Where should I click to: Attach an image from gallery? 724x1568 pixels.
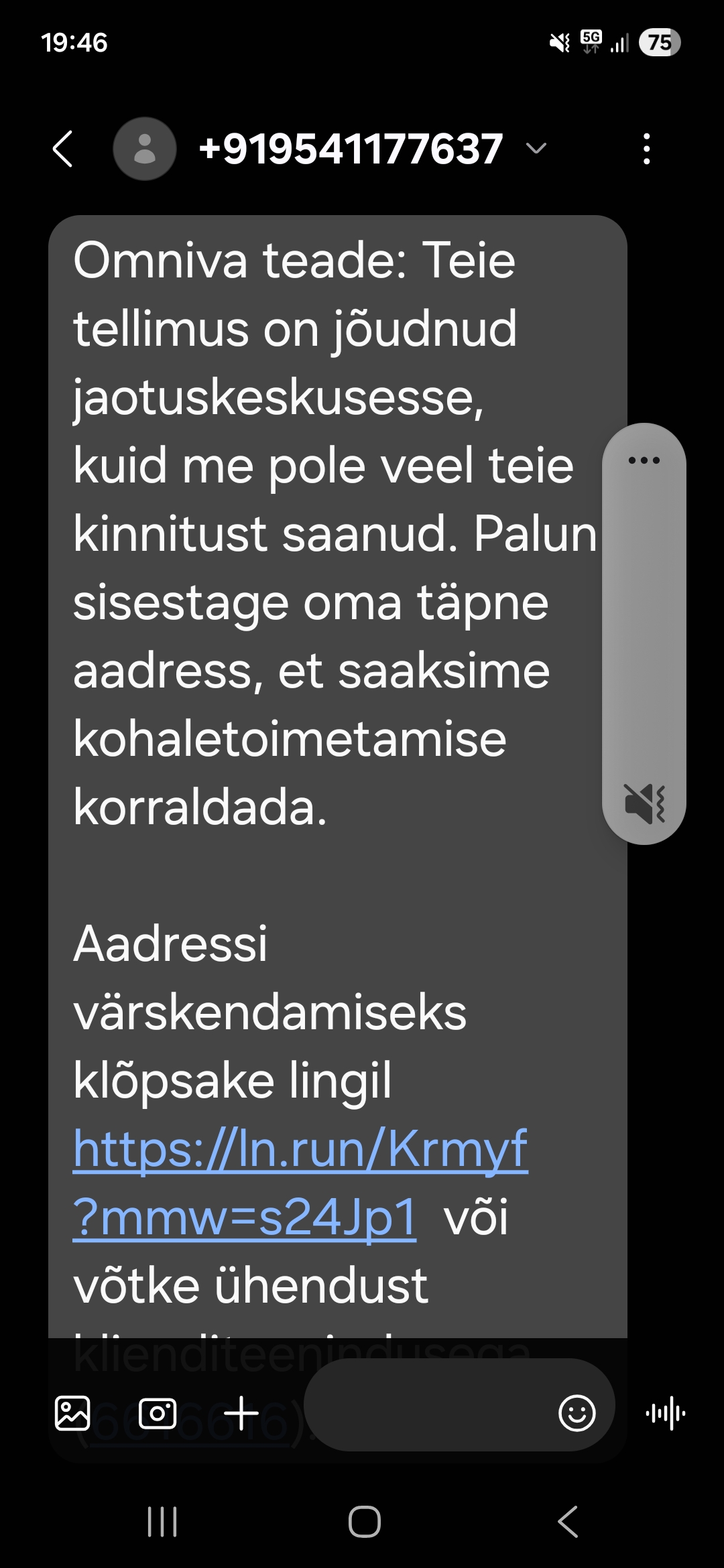[x=72, y=1413]
